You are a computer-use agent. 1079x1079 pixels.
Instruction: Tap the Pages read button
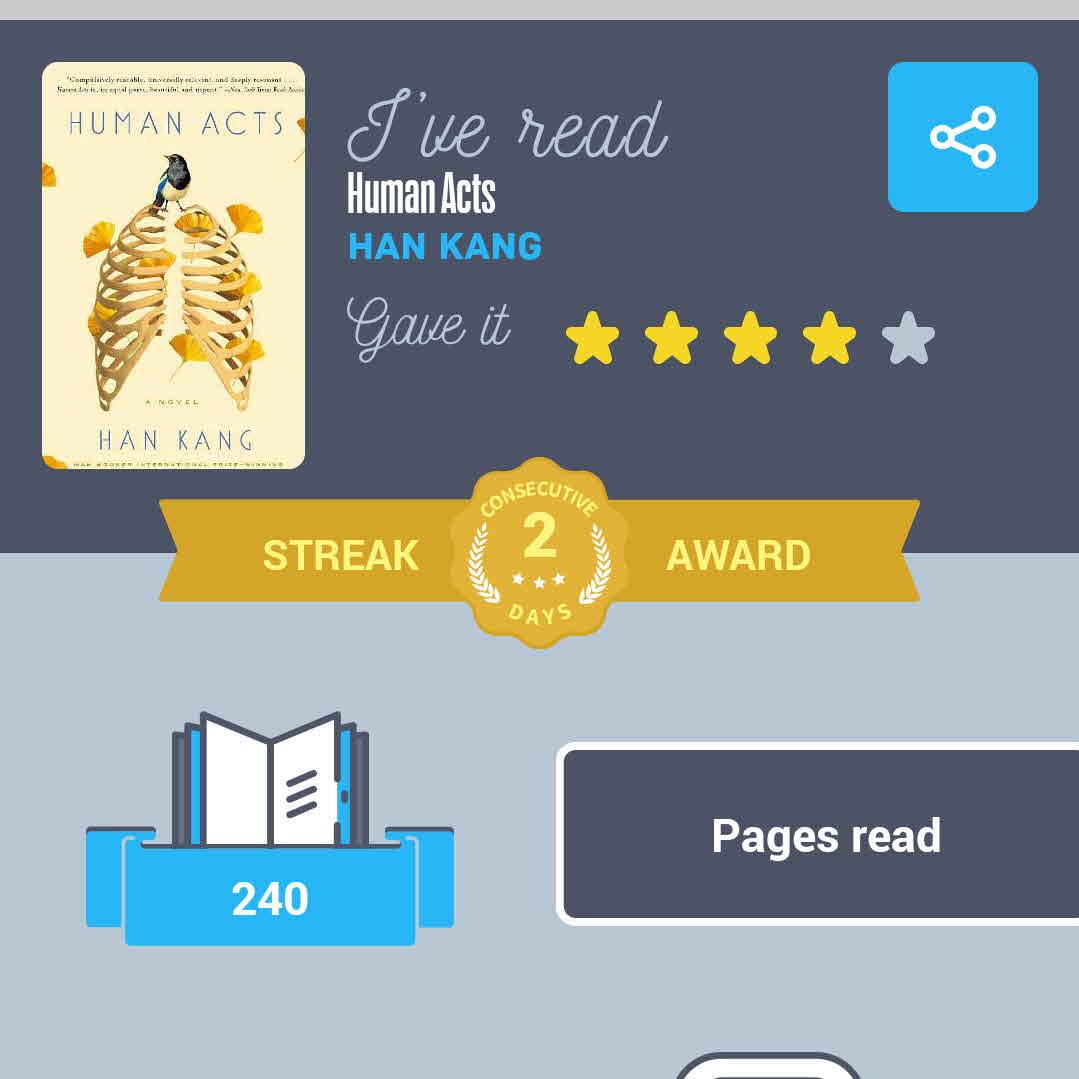point(824,835)
